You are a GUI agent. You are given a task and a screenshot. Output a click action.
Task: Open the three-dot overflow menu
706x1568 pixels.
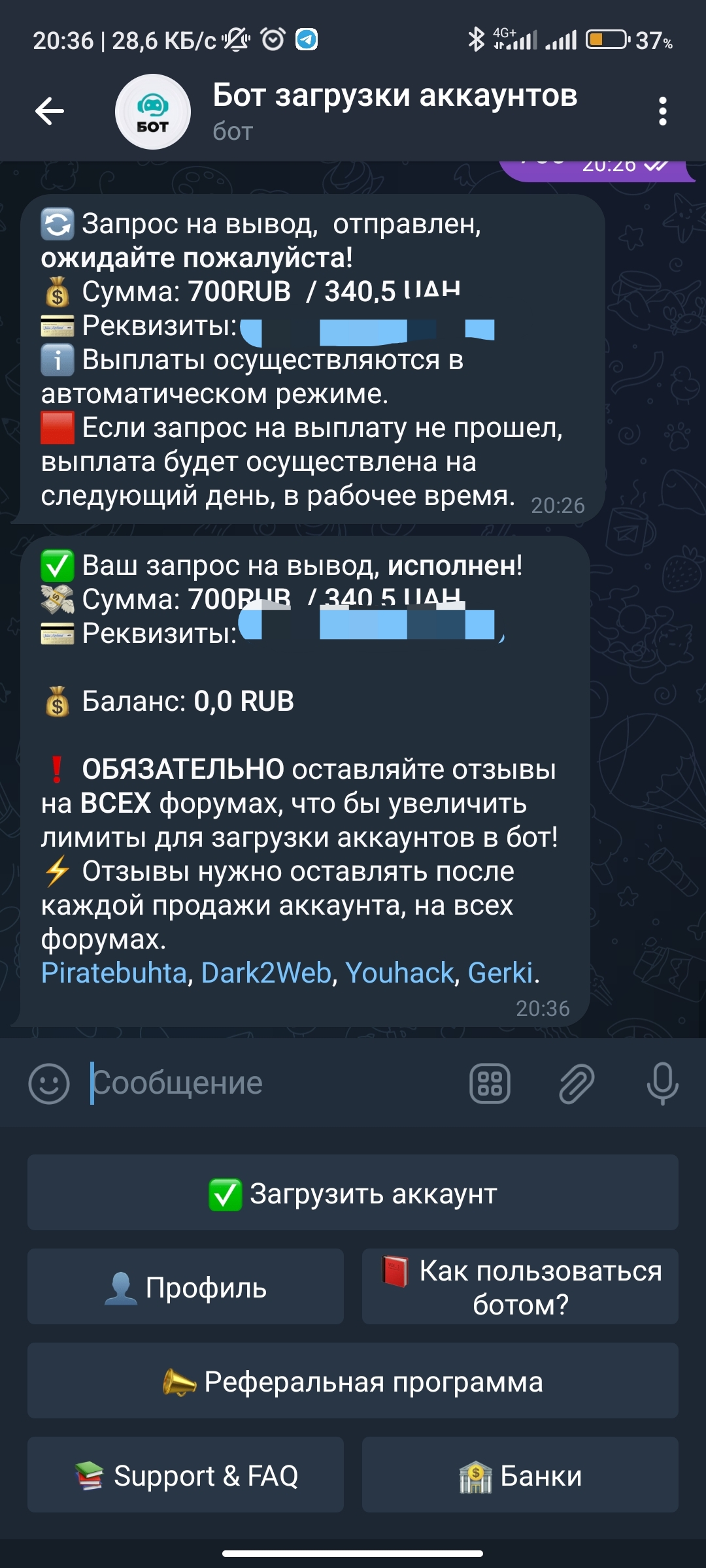(662, 111)
